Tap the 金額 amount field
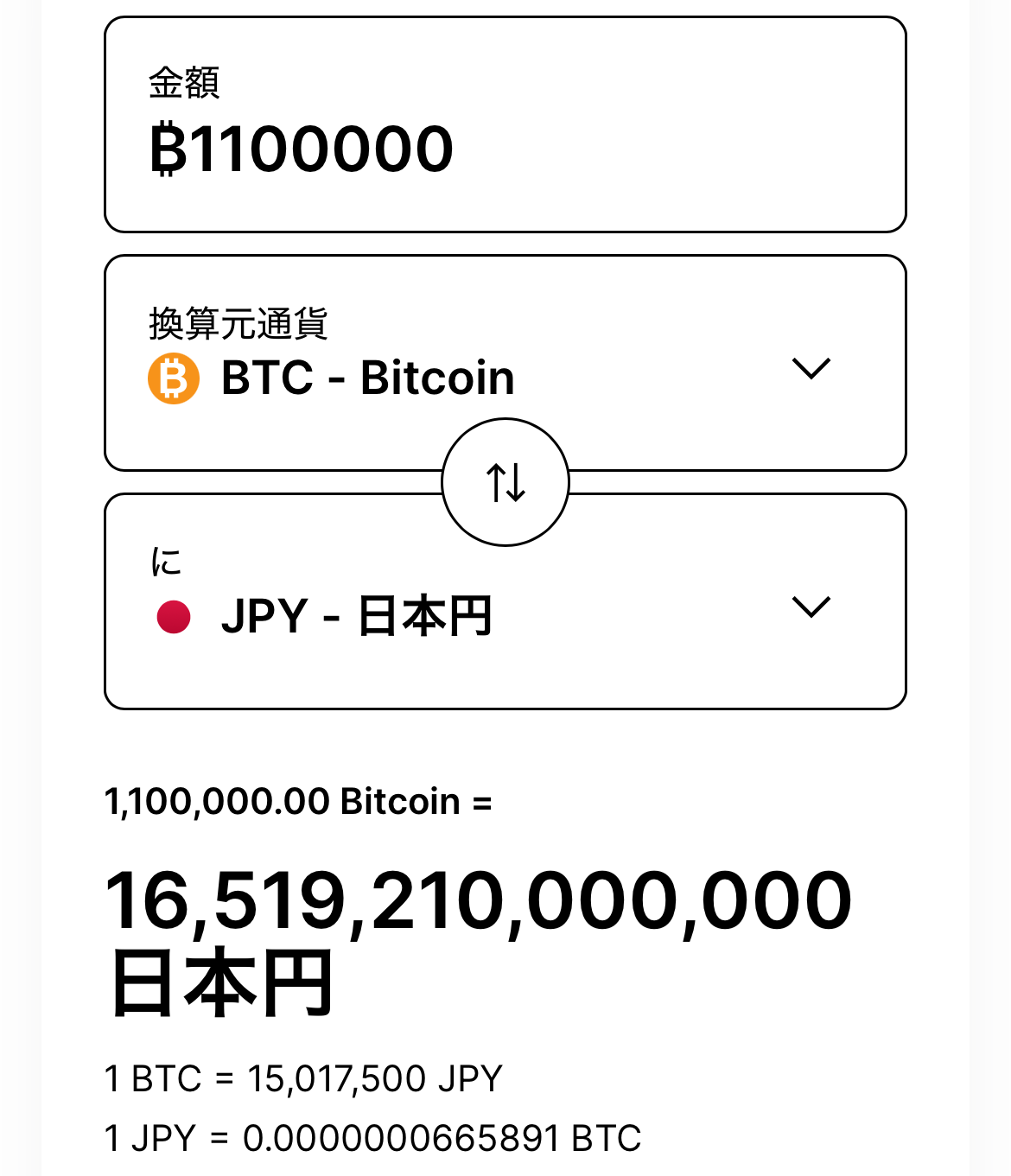The width and height of the screenshot is (1011, 1176). [505, 149]
